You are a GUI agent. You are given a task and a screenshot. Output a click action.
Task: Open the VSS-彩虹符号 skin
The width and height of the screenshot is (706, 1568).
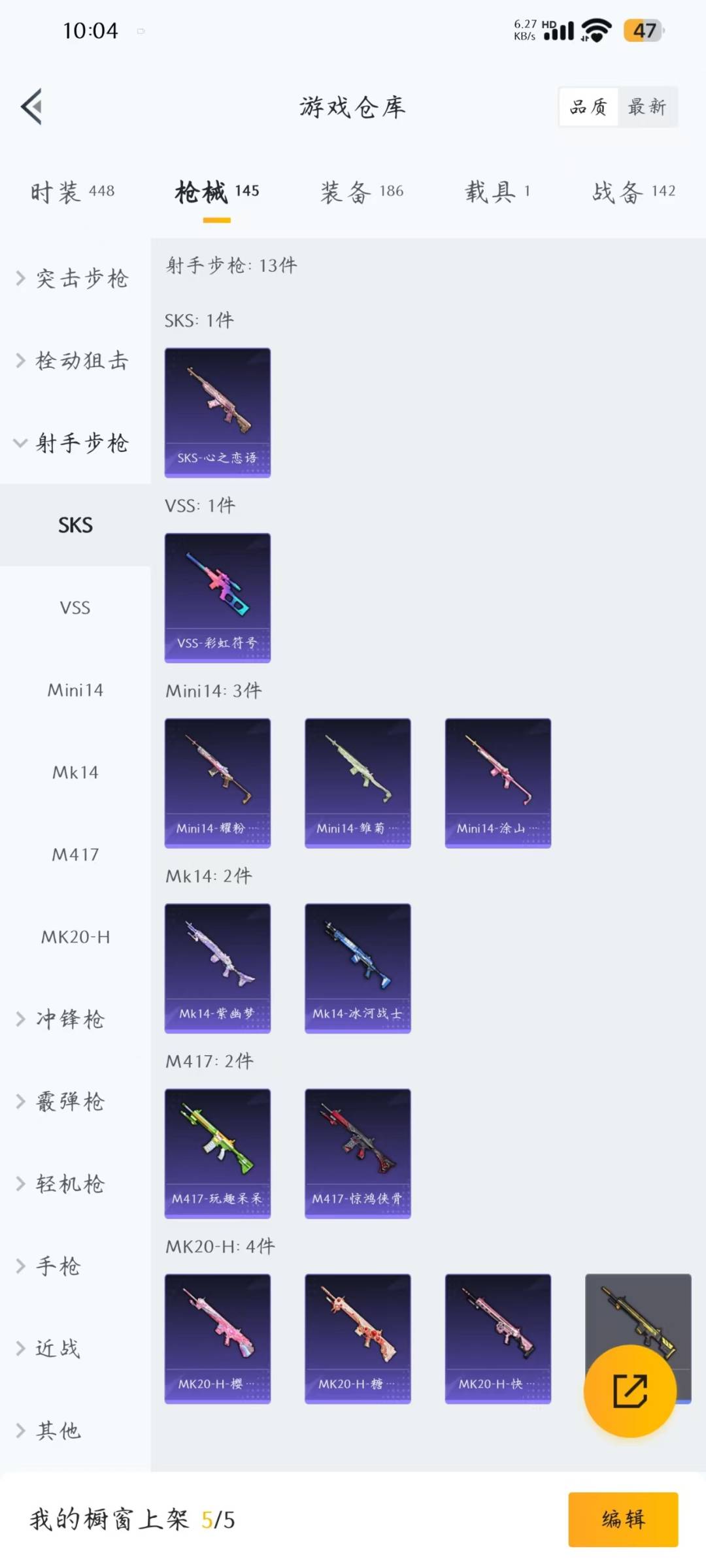point(218,598)
